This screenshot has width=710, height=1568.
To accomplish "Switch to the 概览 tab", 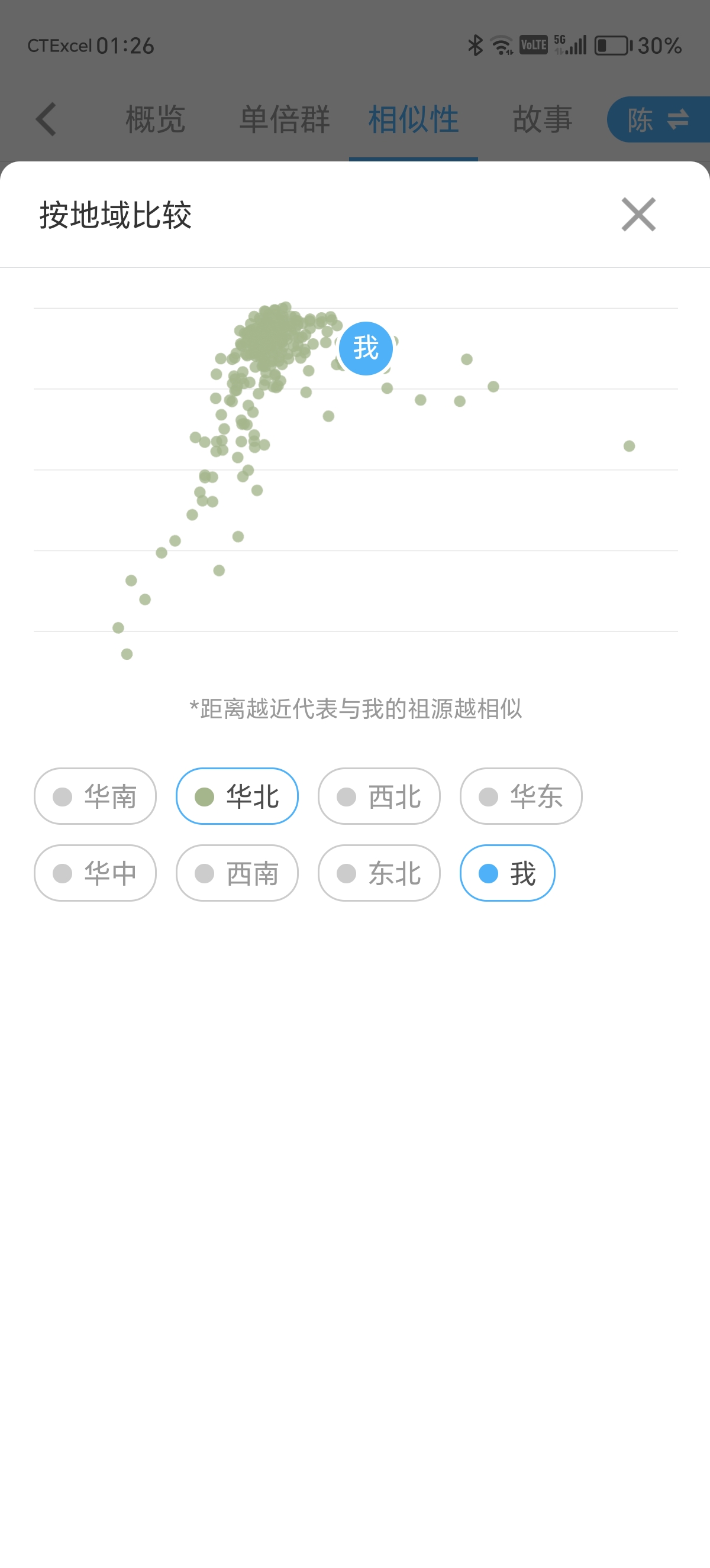I will 155,119.
